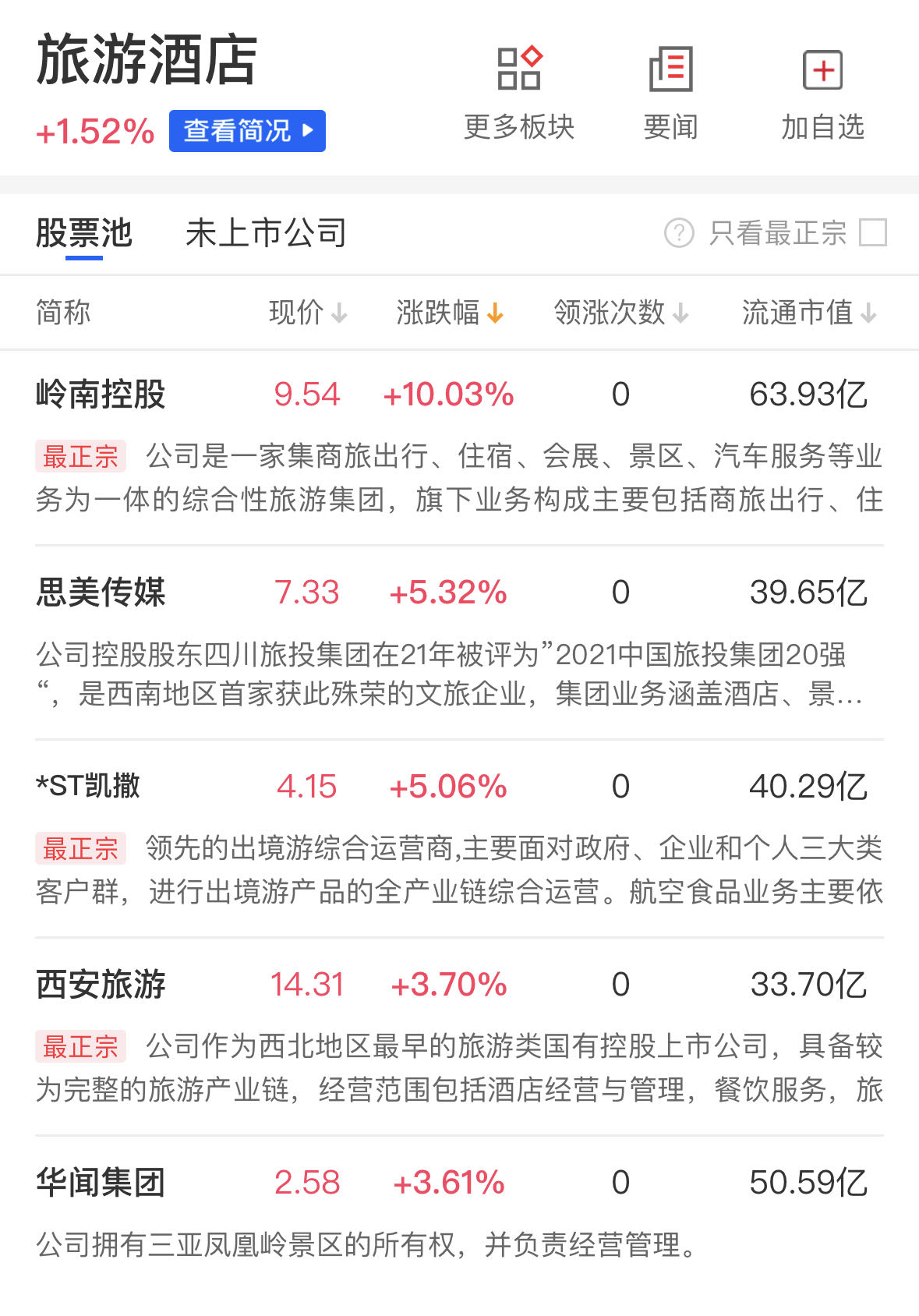Open the 岭南控股 stock row

[101, 394]
